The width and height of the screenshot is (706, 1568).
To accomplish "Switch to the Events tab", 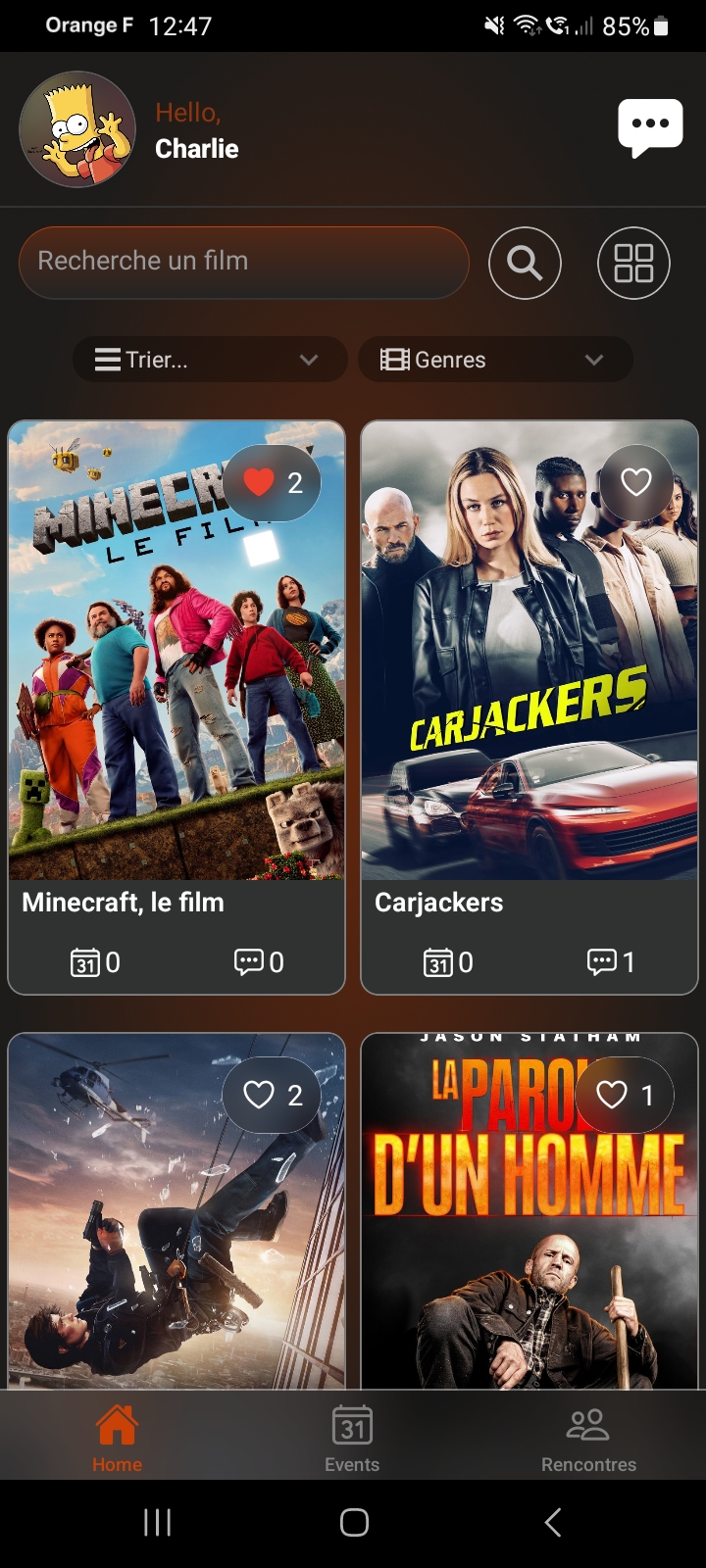I will (352, 1438).
